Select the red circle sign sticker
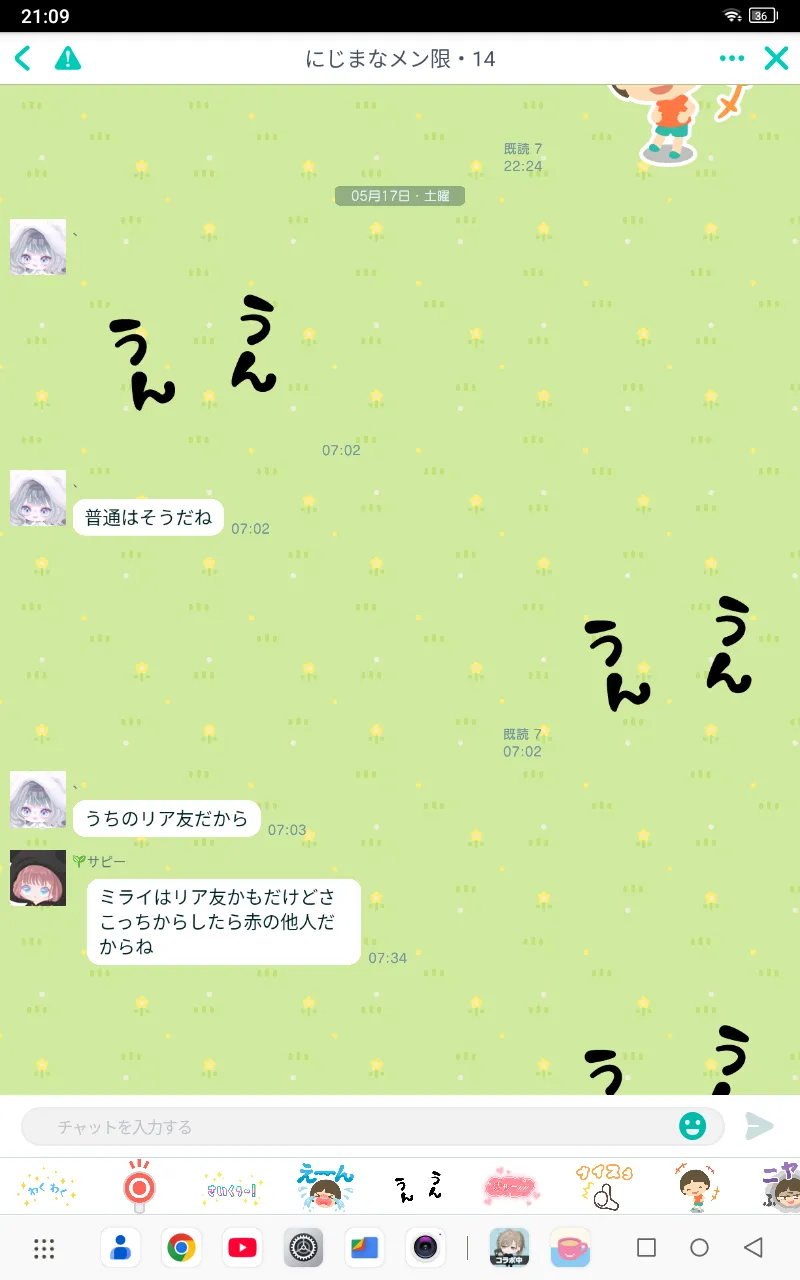The image size is (800, 1280). tap(139, 1186)
